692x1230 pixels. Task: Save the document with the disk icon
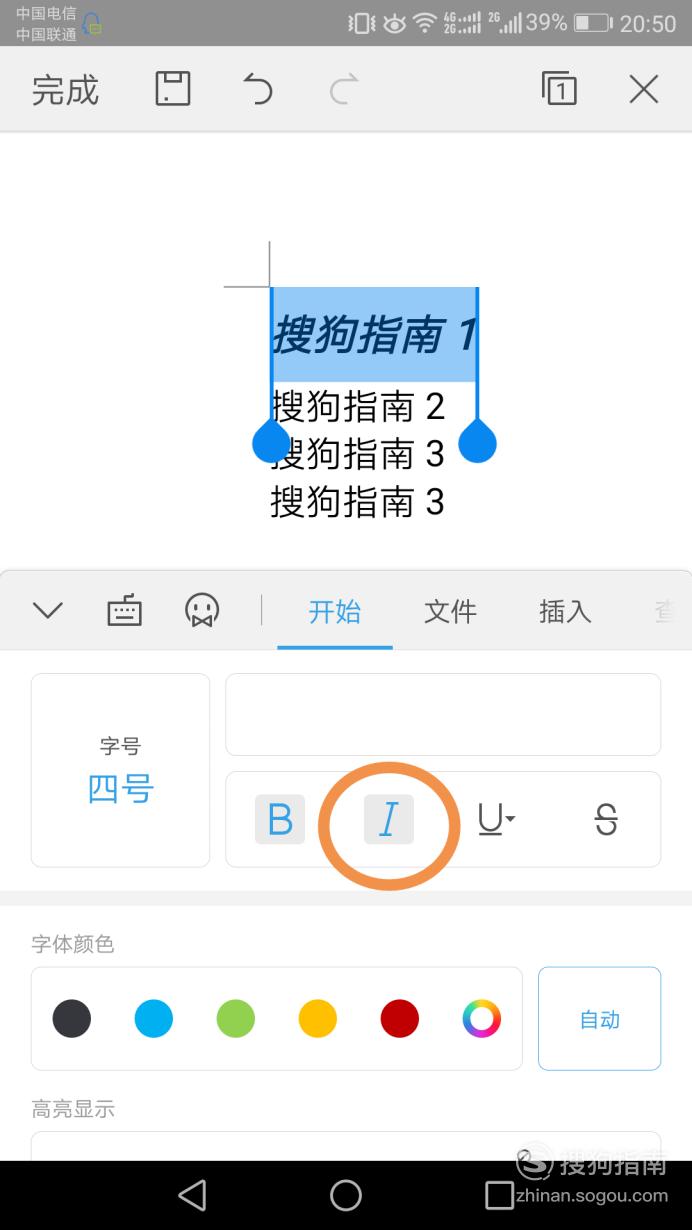click(x=173, y=89)
